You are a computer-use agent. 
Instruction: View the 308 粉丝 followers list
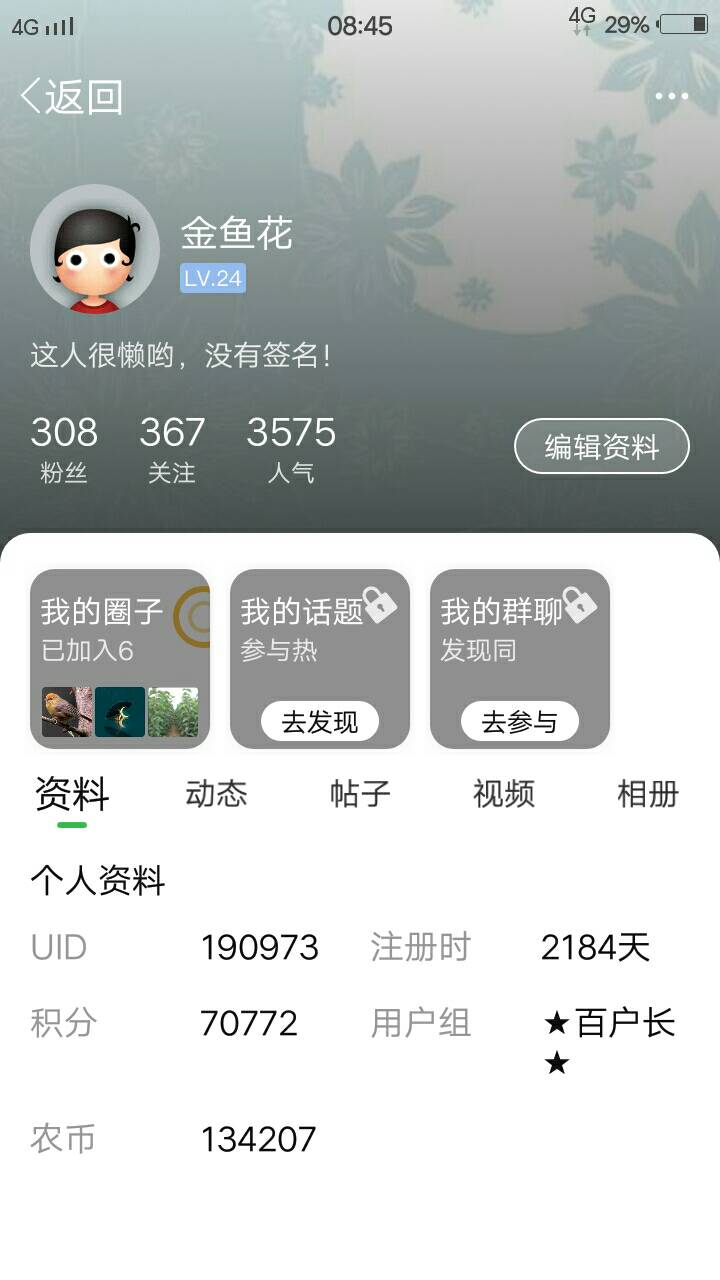64,448
